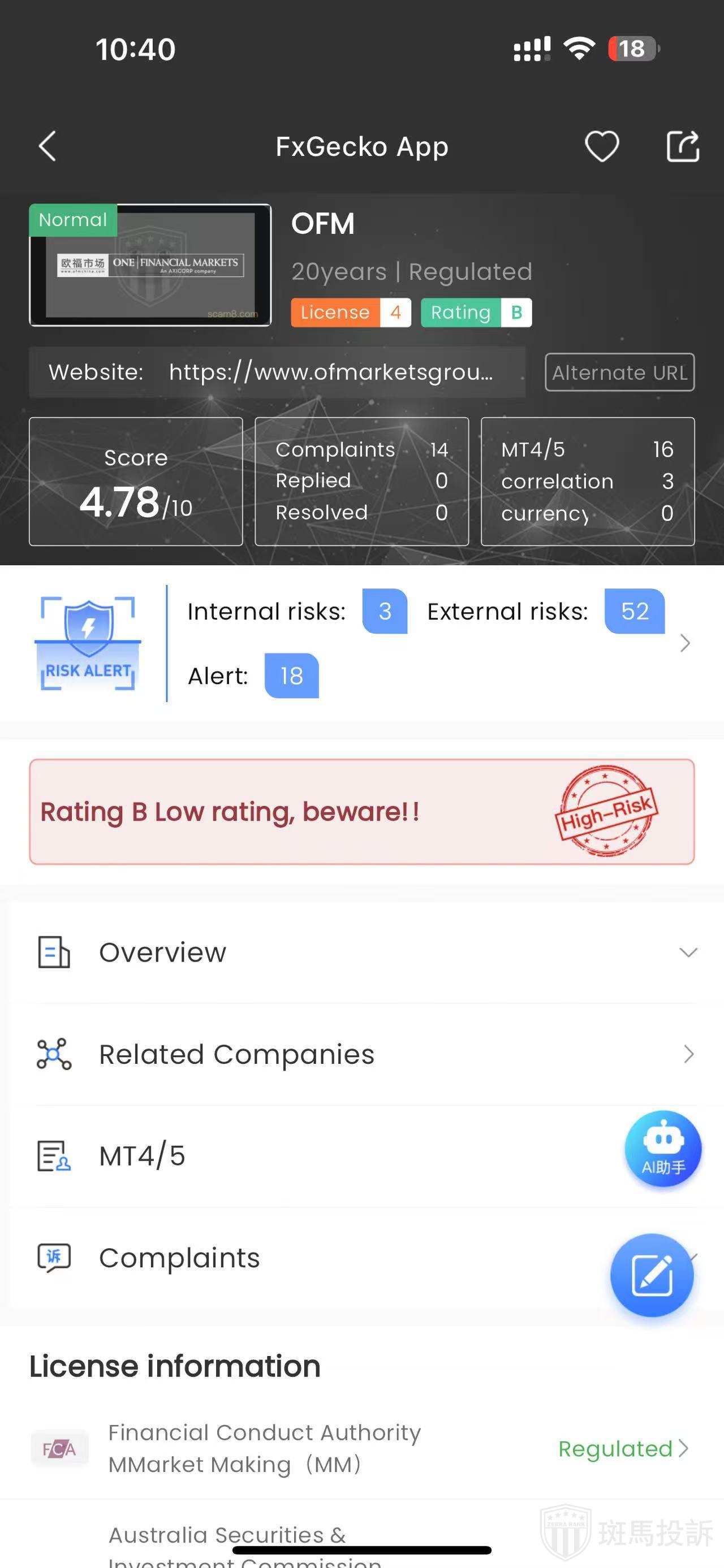This screenshot has height=1568, width=724.
Task: Open the MT4/5 row
Action: point(304,1156)
